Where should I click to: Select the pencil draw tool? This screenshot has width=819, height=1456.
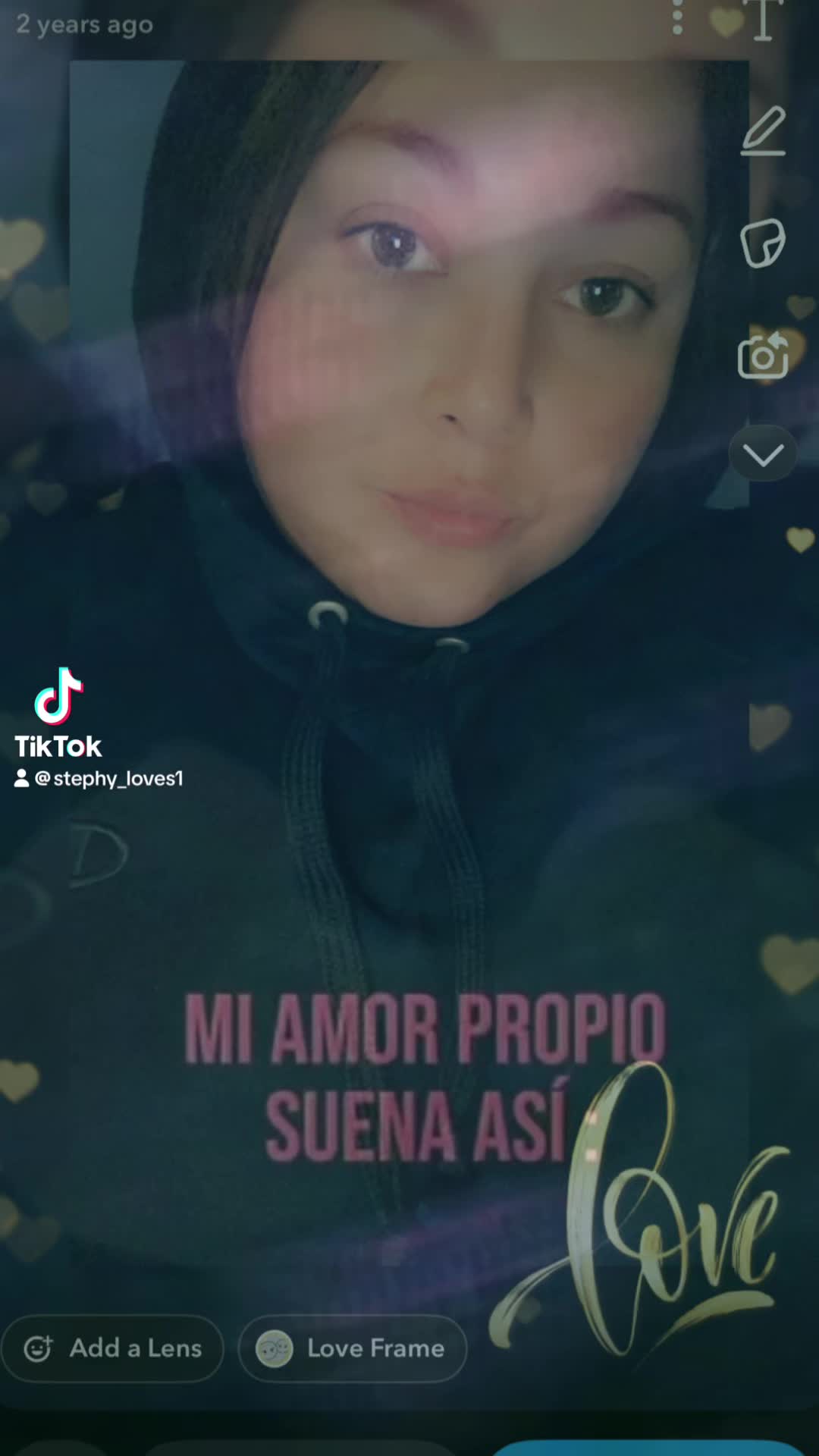pyautogui.click(x=763, y=131)
